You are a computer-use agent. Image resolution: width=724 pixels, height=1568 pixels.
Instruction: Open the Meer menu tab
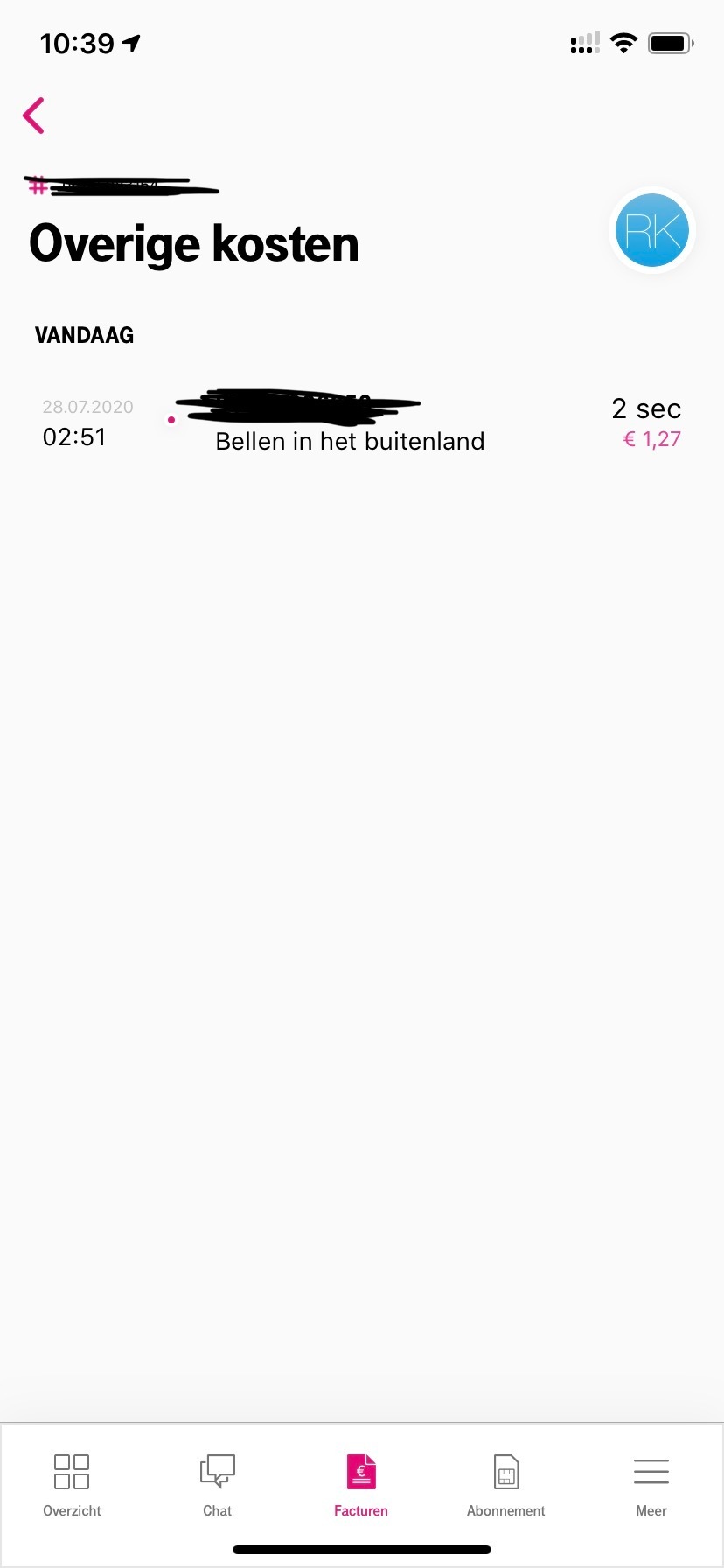pos(651,1486)
